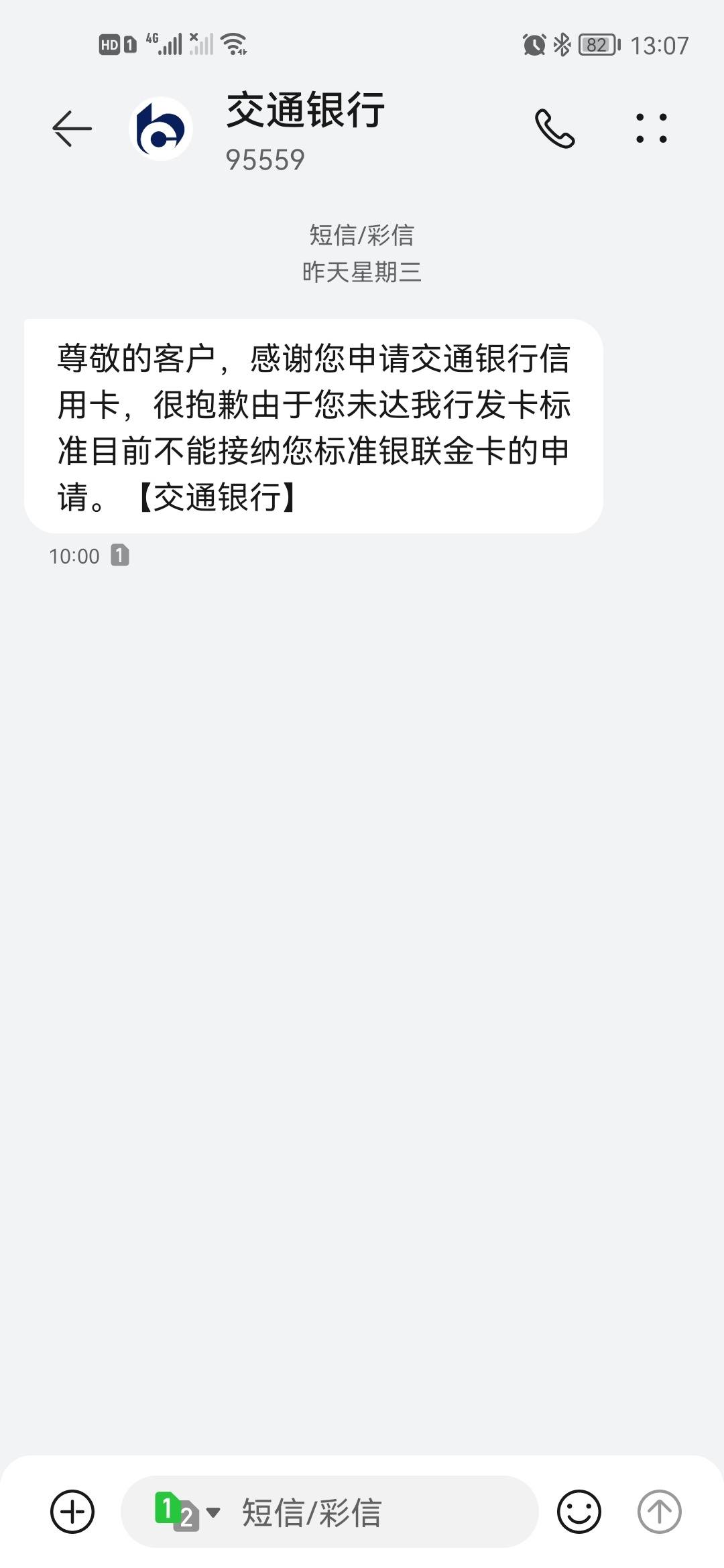Call 交通银行 with the phone icon
This screenshot has height=1568, width=724.
pos(554,128)
